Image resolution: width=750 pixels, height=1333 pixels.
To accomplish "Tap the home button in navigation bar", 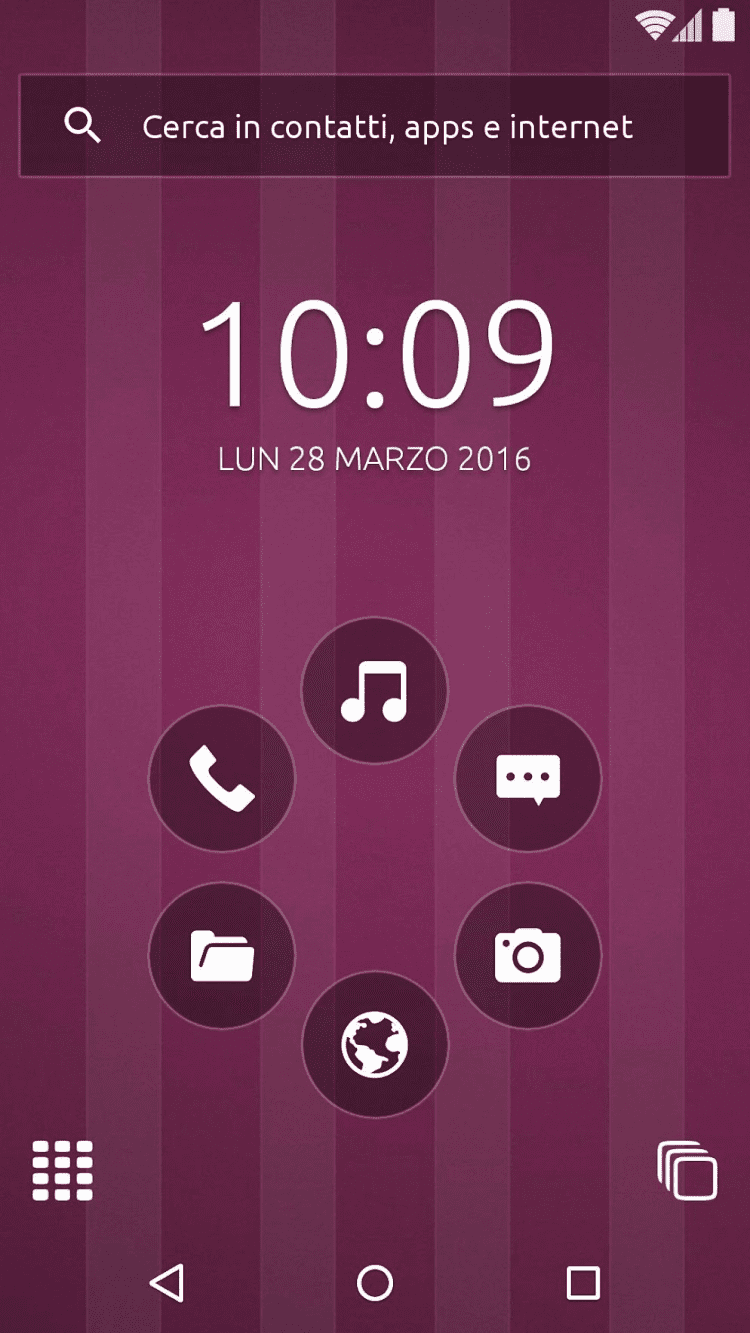I will click(375, 1283).
